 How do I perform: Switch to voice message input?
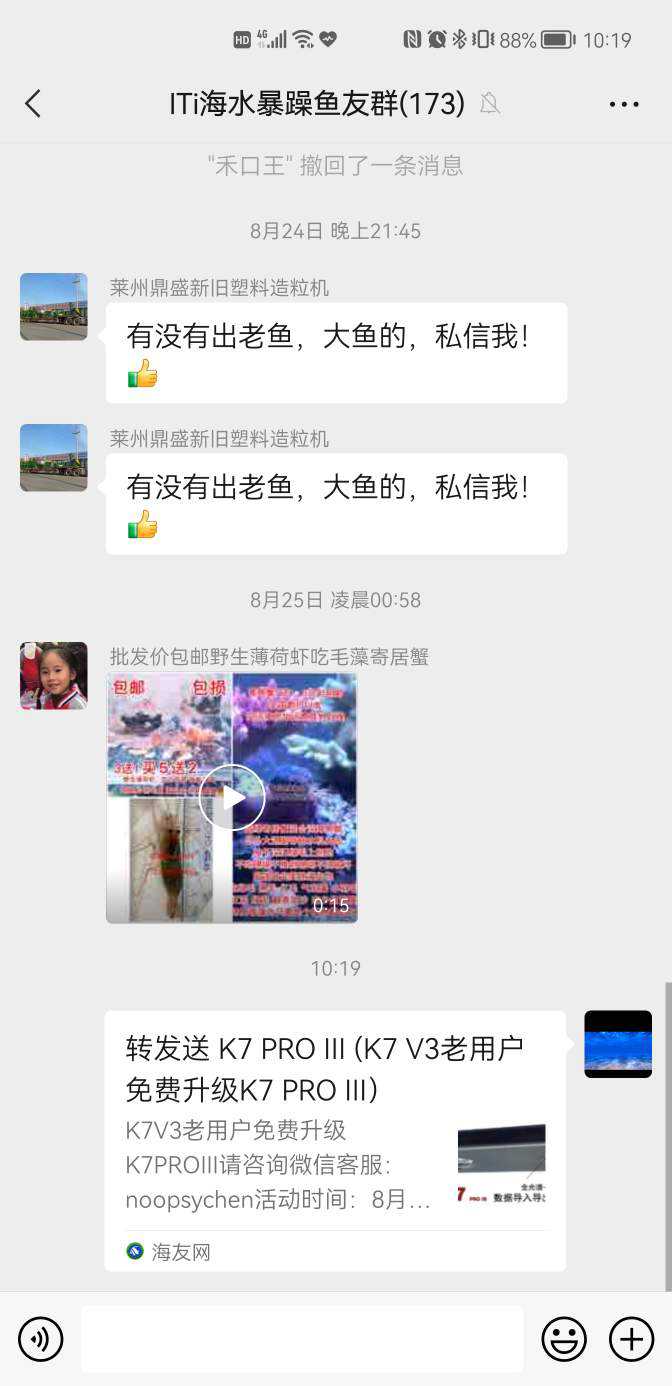[x=41, y=1339]
